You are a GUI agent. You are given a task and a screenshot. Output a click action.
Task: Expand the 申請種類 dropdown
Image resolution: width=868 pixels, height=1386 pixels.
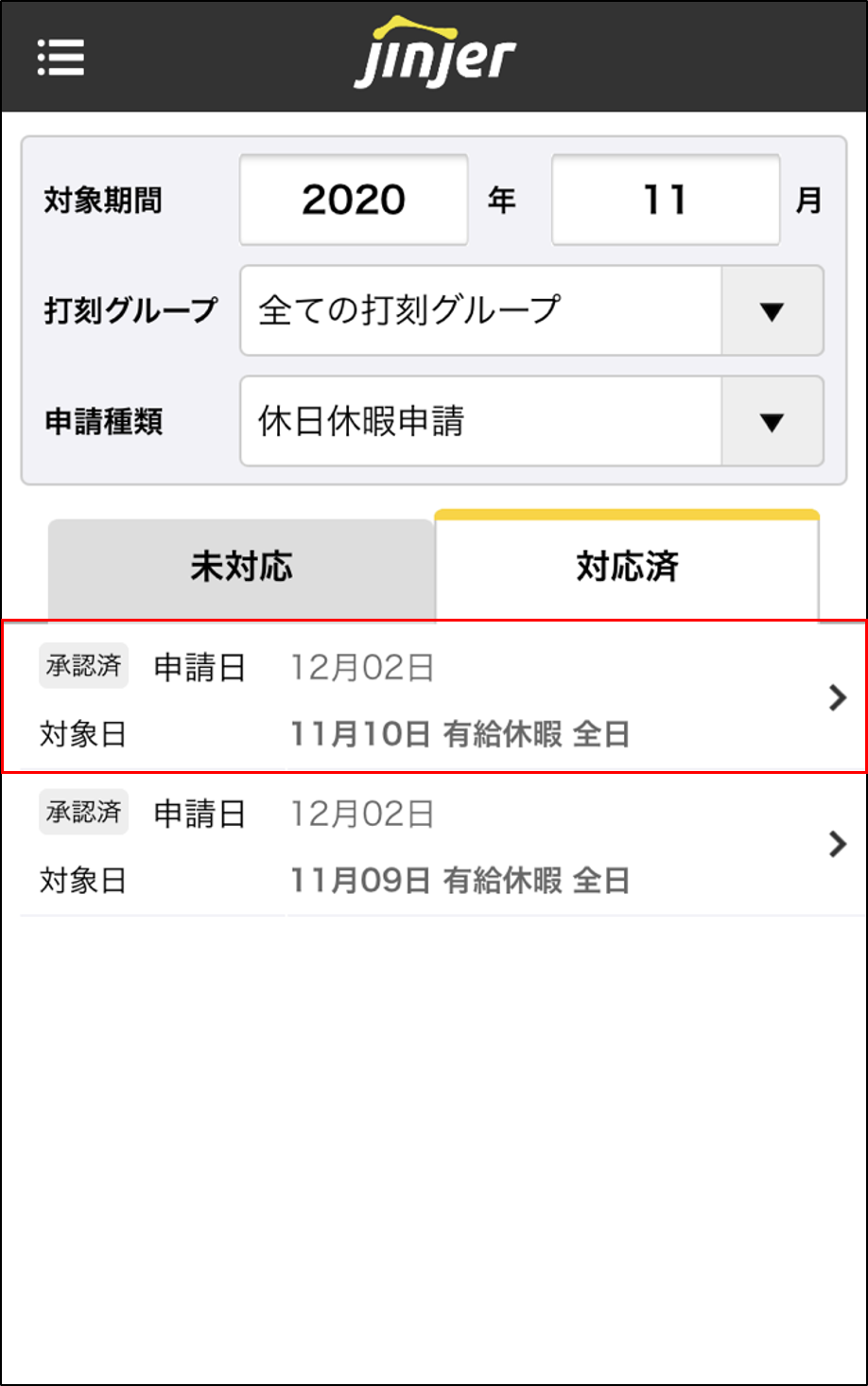coord(772,422)
